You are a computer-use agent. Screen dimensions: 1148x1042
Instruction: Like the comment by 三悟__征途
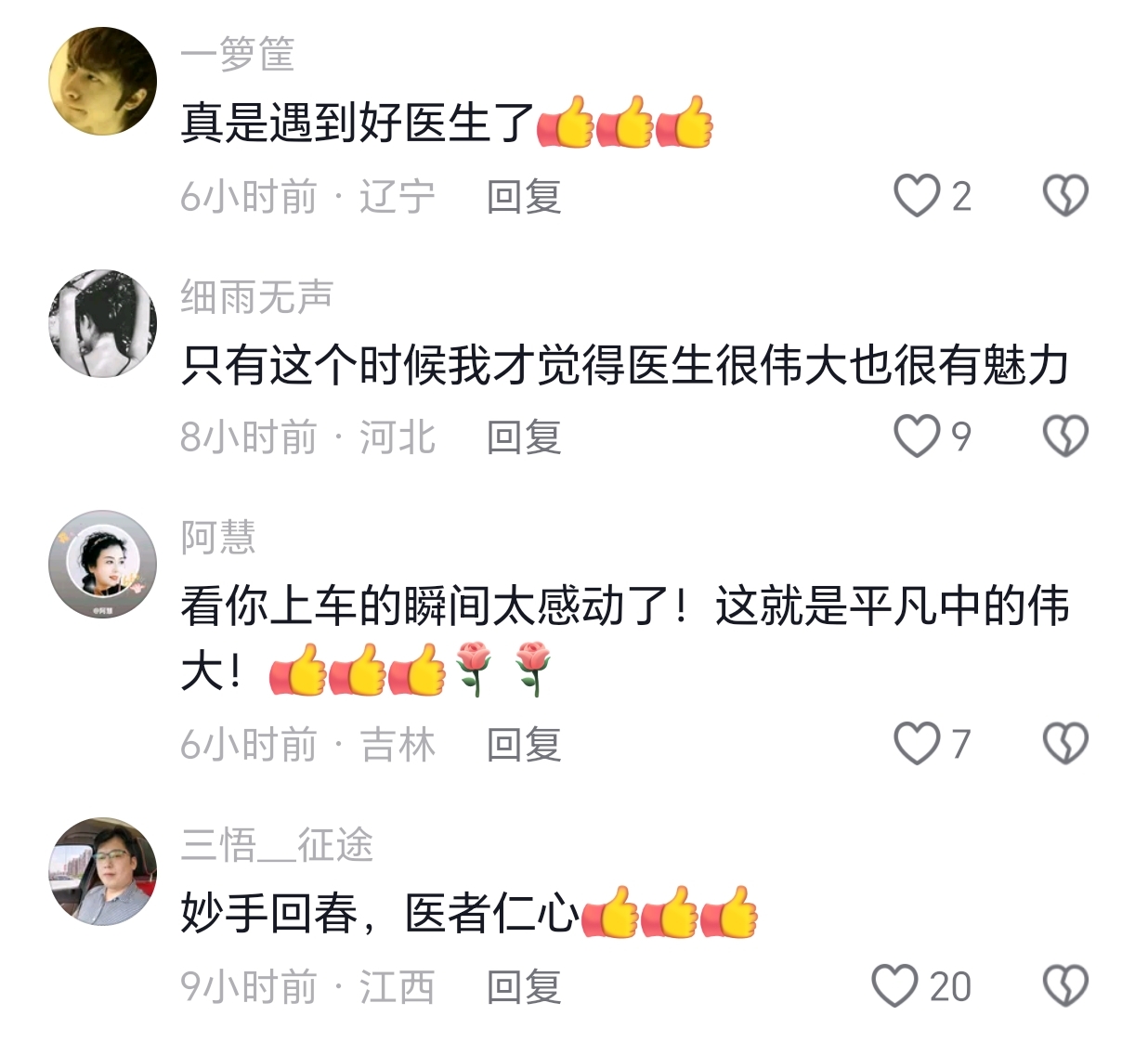click(894, 985)
